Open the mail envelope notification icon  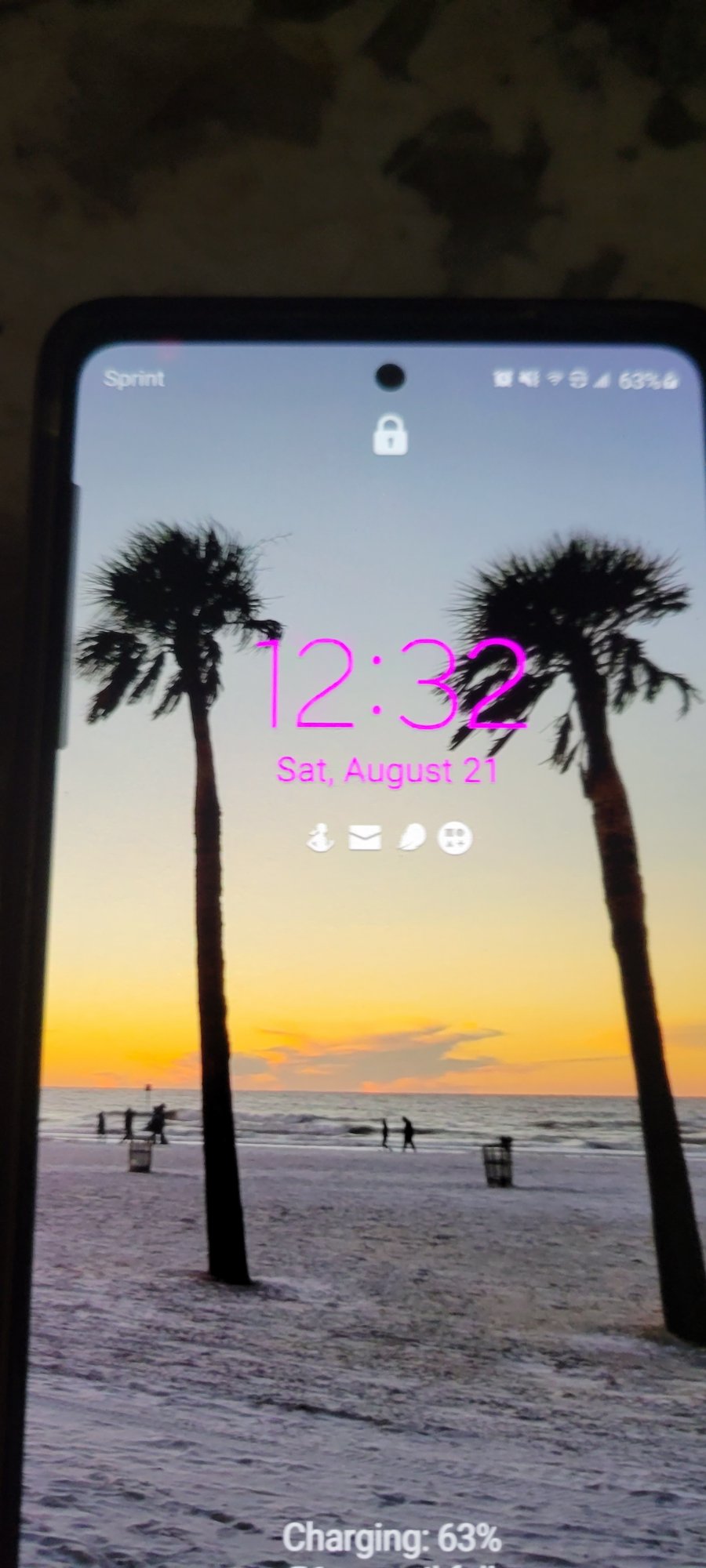(x=364, y=838)
